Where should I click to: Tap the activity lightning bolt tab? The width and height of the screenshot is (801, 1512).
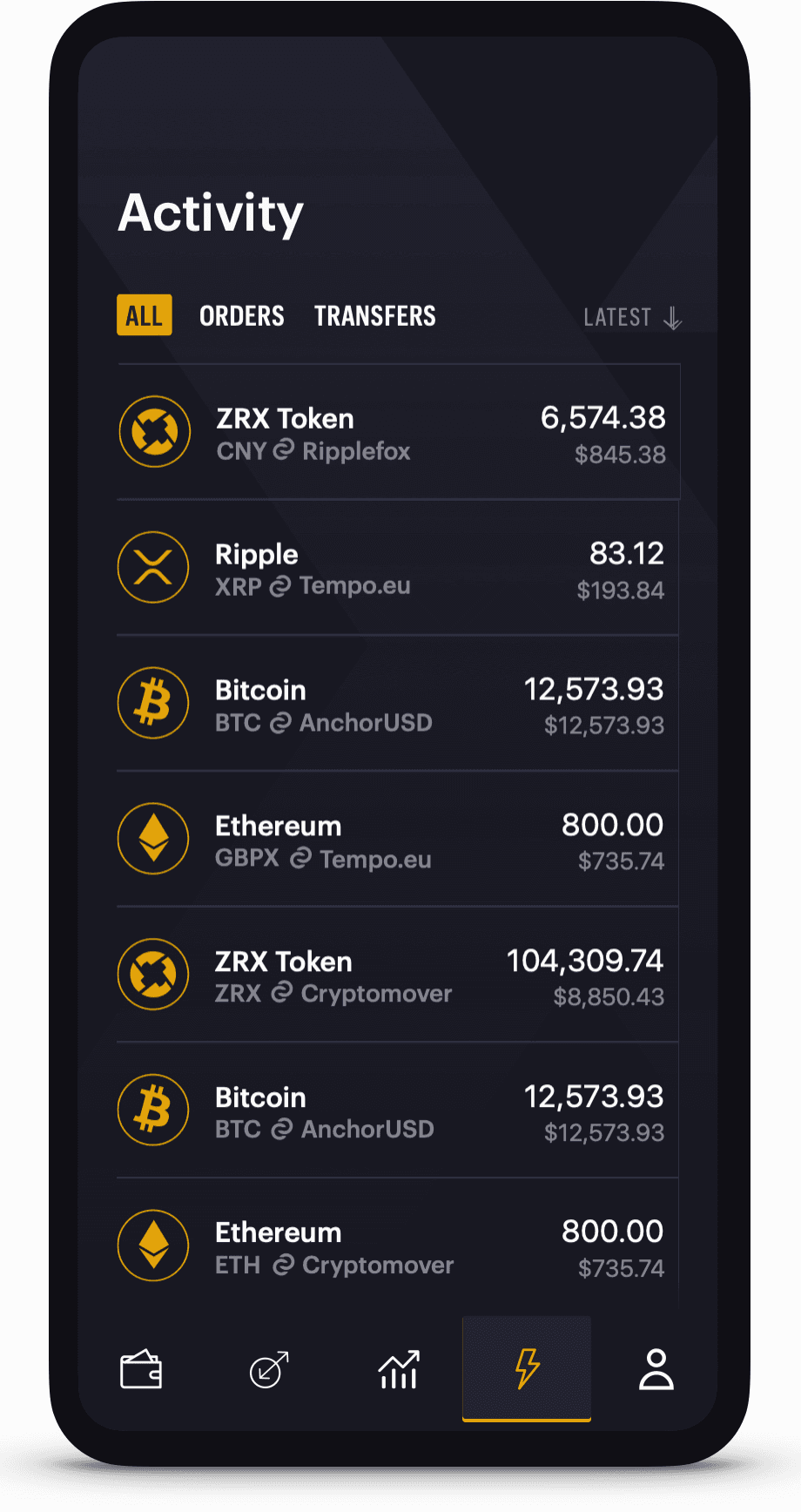[x=527, y=1369]
